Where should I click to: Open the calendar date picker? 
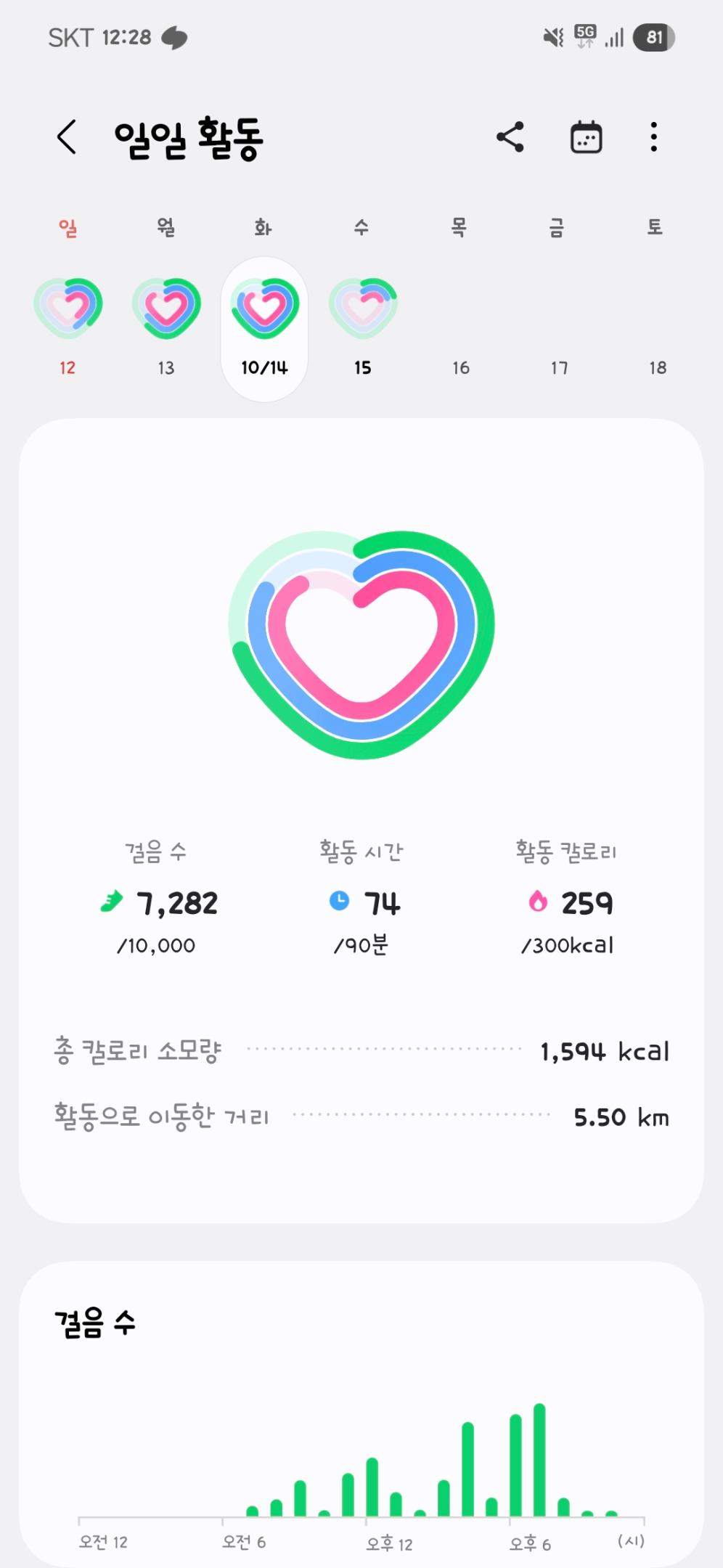click(x=586, y=137)
